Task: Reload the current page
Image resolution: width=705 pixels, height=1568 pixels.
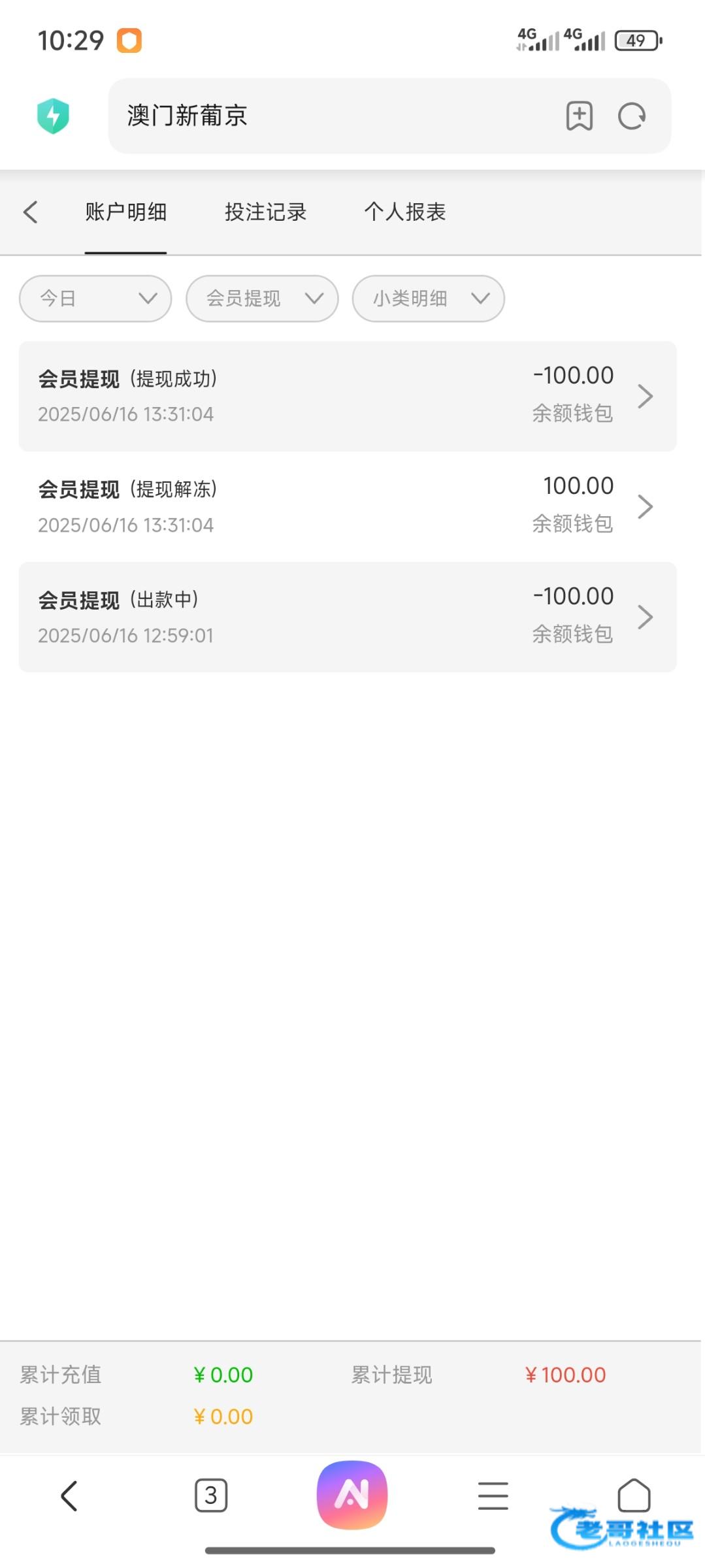Action: [632, 116]
